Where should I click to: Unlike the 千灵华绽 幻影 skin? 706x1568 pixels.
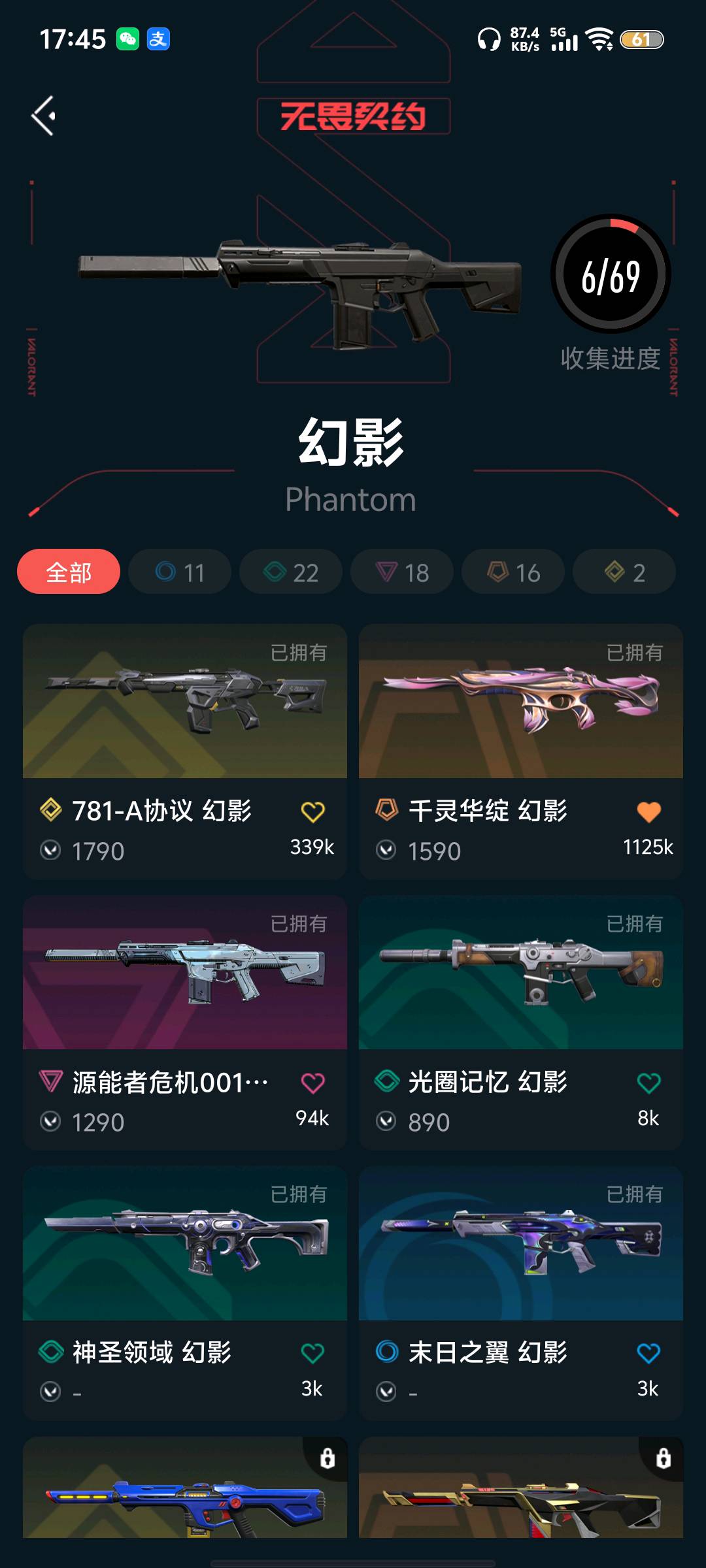click(x=648, y=812)
